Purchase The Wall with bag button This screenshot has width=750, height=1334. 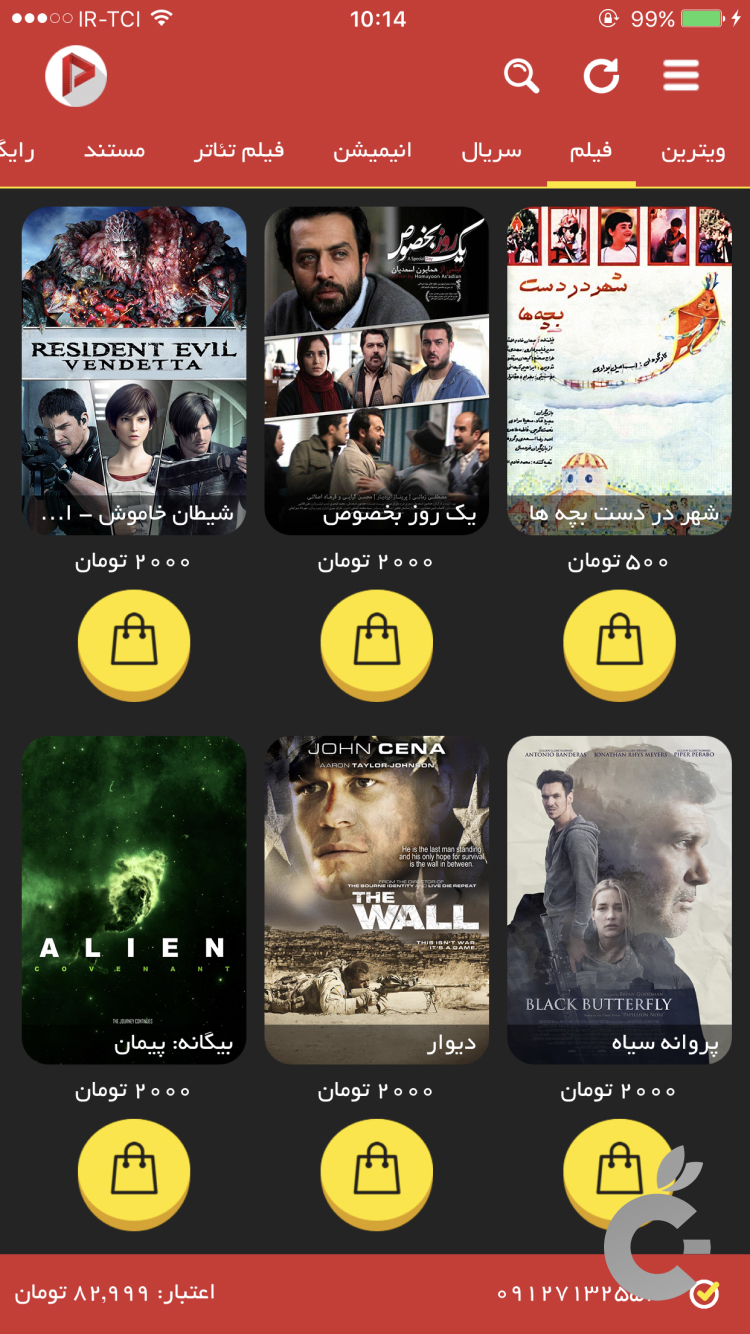tap(377, 1170)
